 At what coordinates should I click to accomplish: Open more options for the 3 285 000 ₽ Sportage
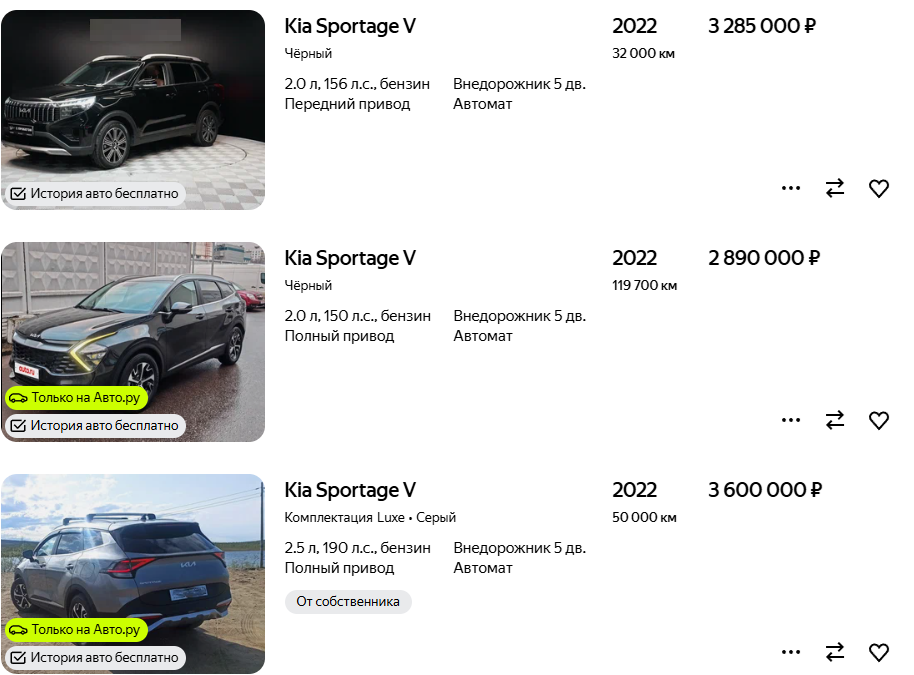[x=791, y=188]
